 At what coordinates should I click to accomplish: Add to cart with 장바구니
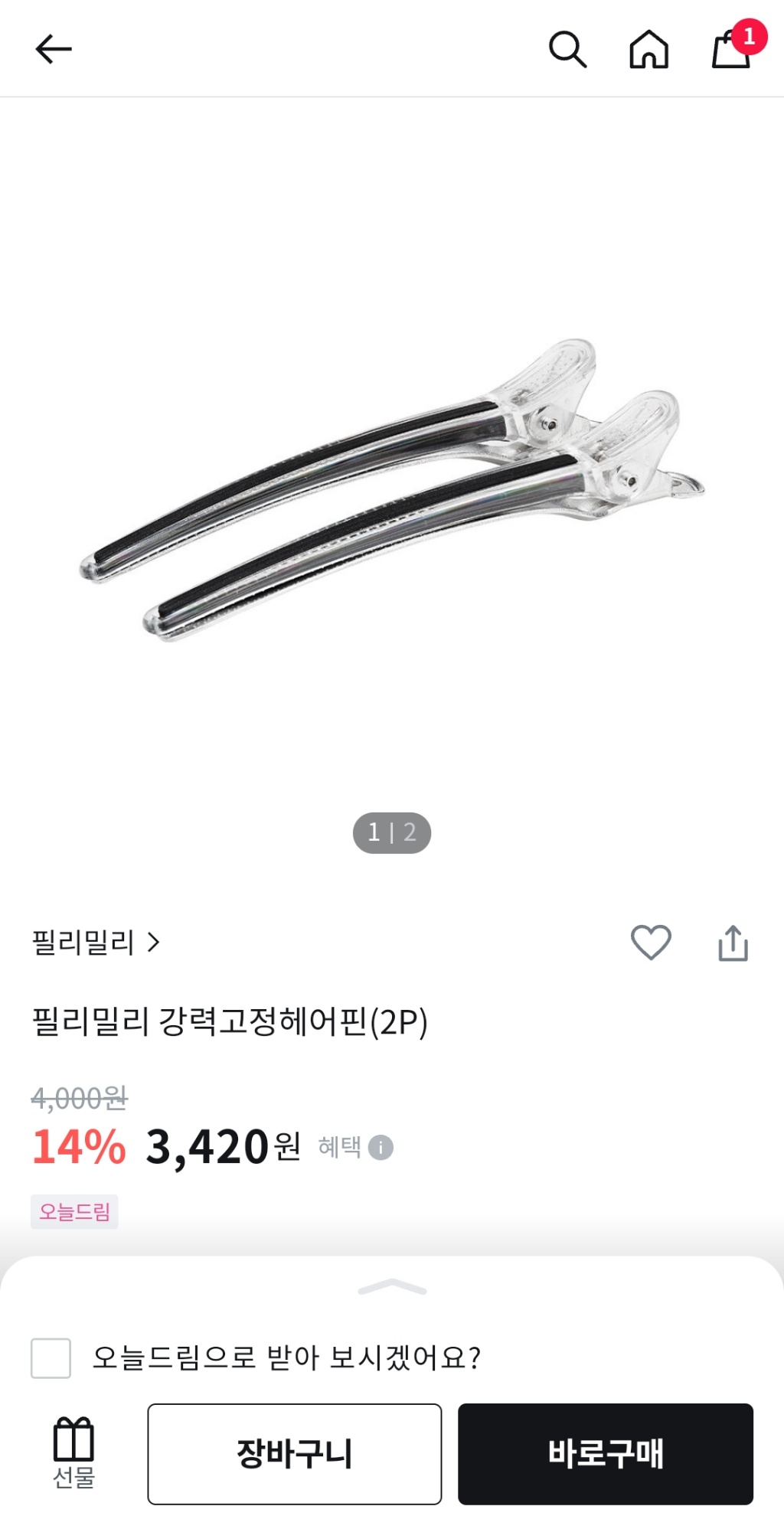coord(295,1454)
